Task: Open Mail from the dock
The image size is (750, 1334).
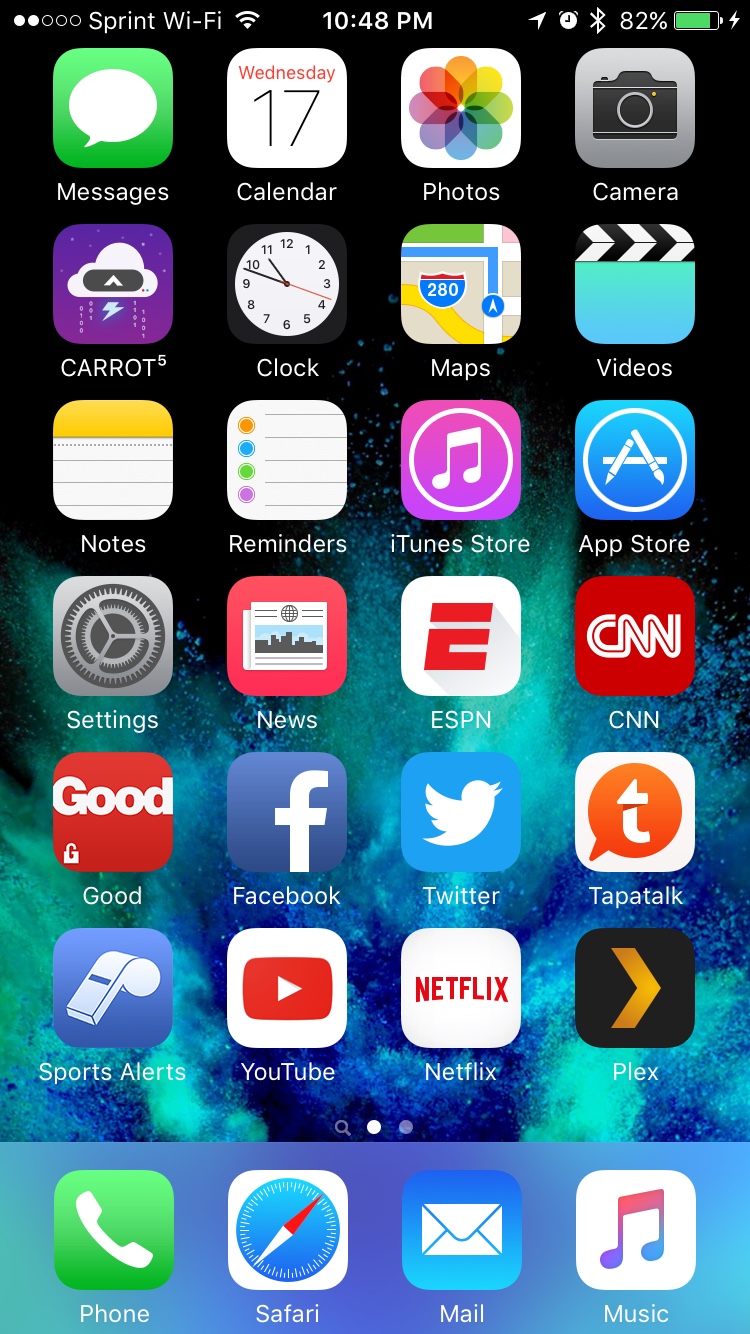Action: (462, 1230)
